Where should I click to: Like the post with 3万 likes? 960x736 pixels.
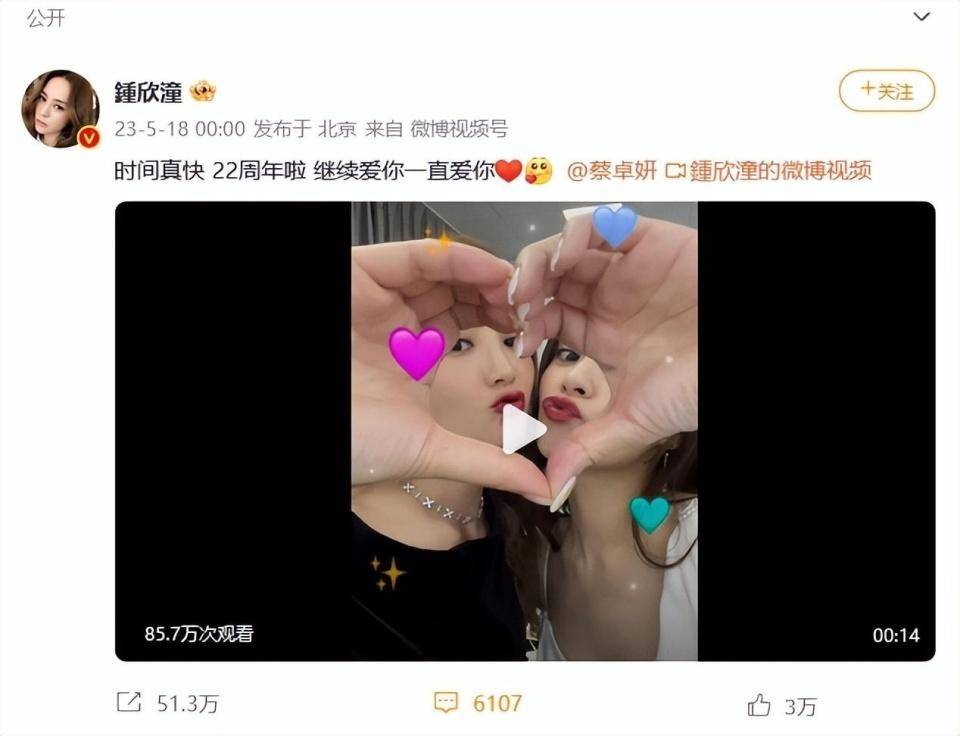(x=782, y=706)
